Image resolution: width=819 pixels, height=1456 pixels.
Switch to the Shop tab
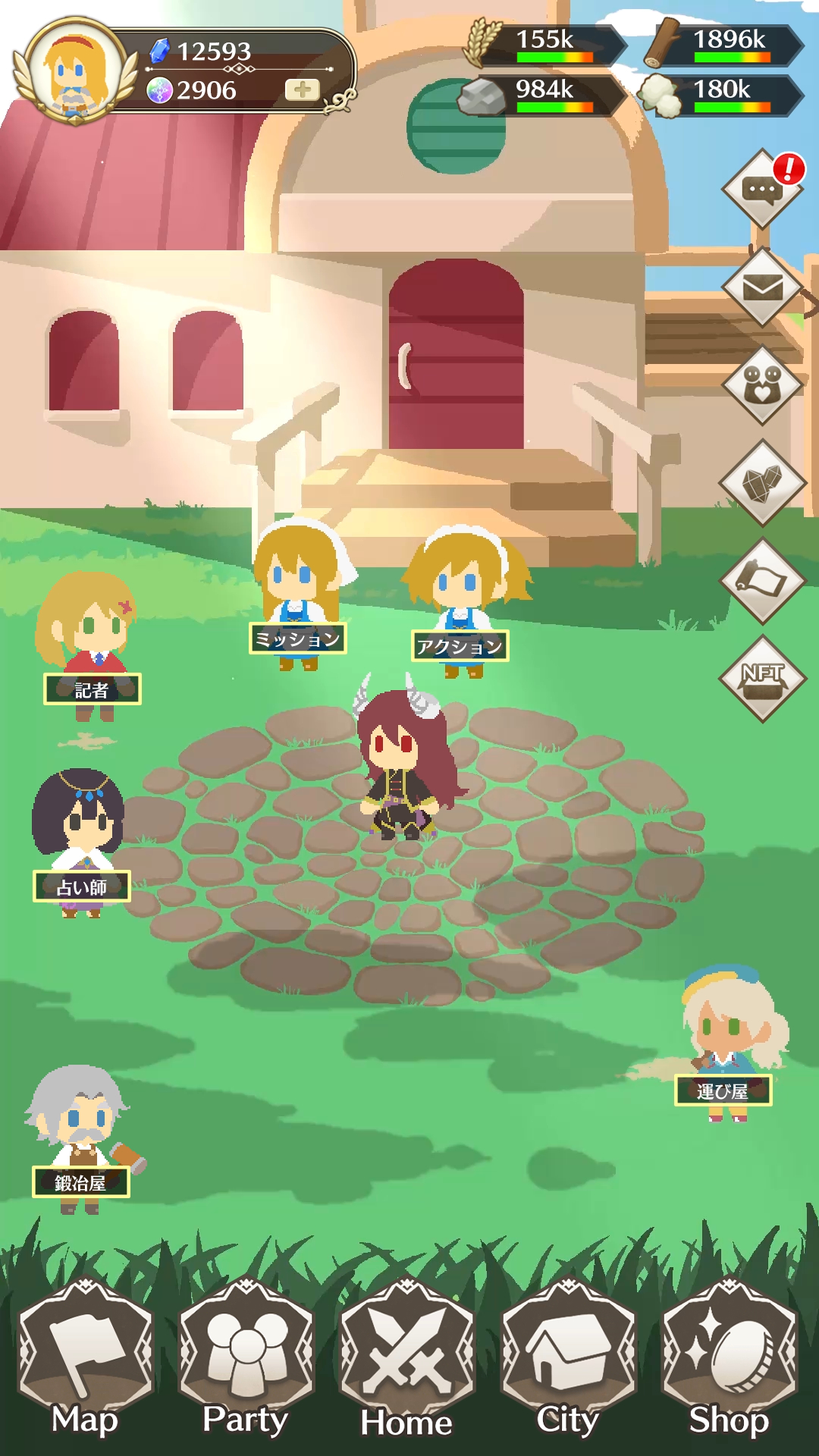(x=730, y=1357)
